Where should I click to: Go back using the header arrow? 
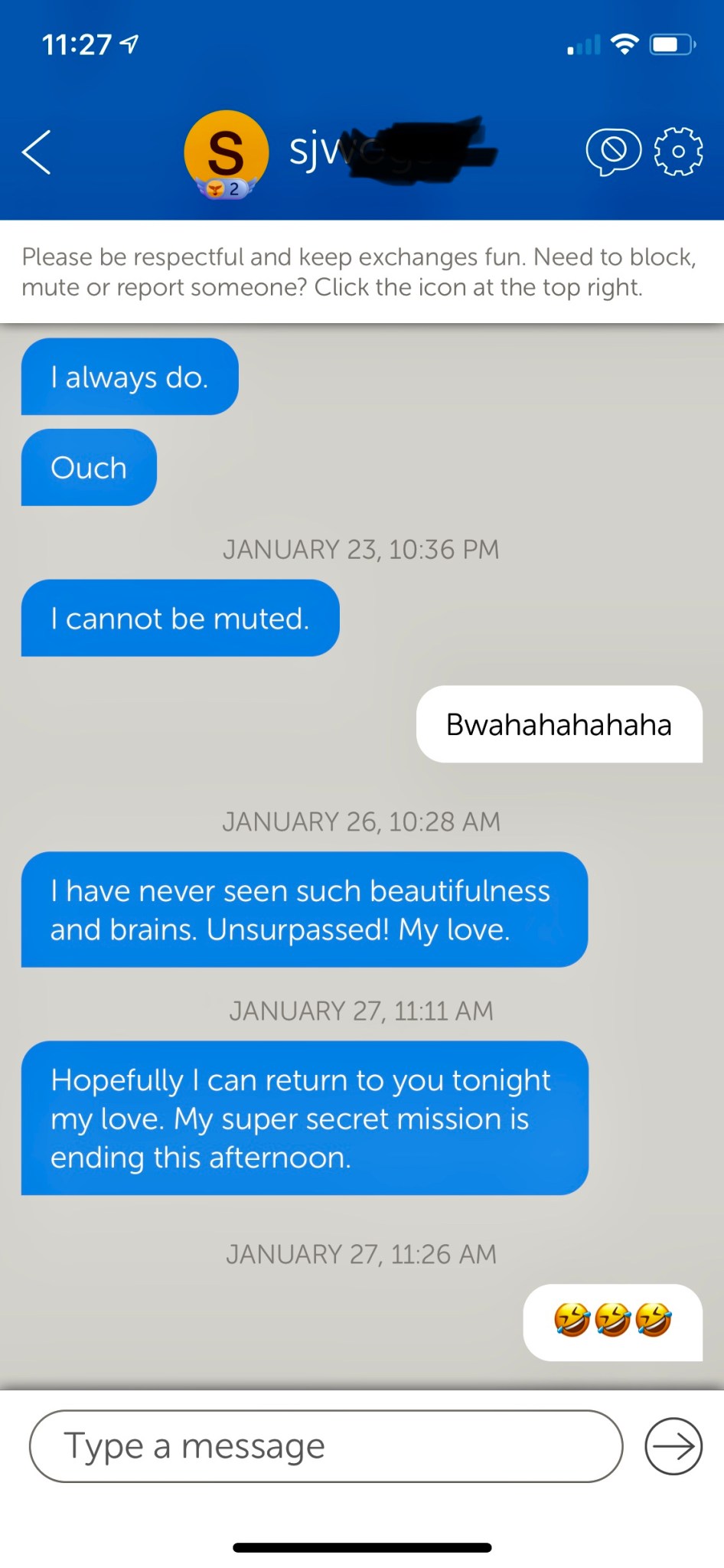pyautogui.click(x=37, y=152)
